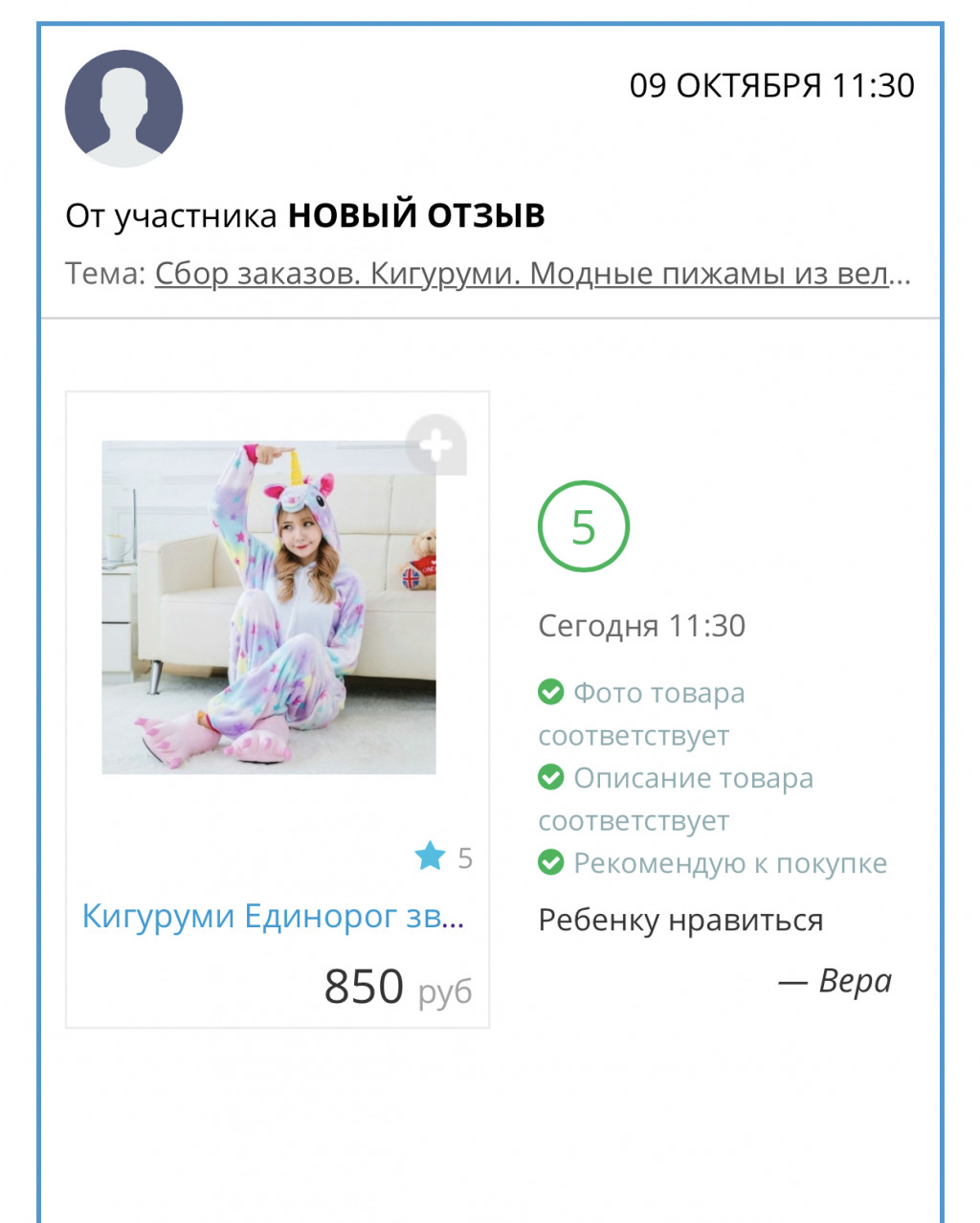
Task: View the unicorn kigurumi product image
Action: 268,607
